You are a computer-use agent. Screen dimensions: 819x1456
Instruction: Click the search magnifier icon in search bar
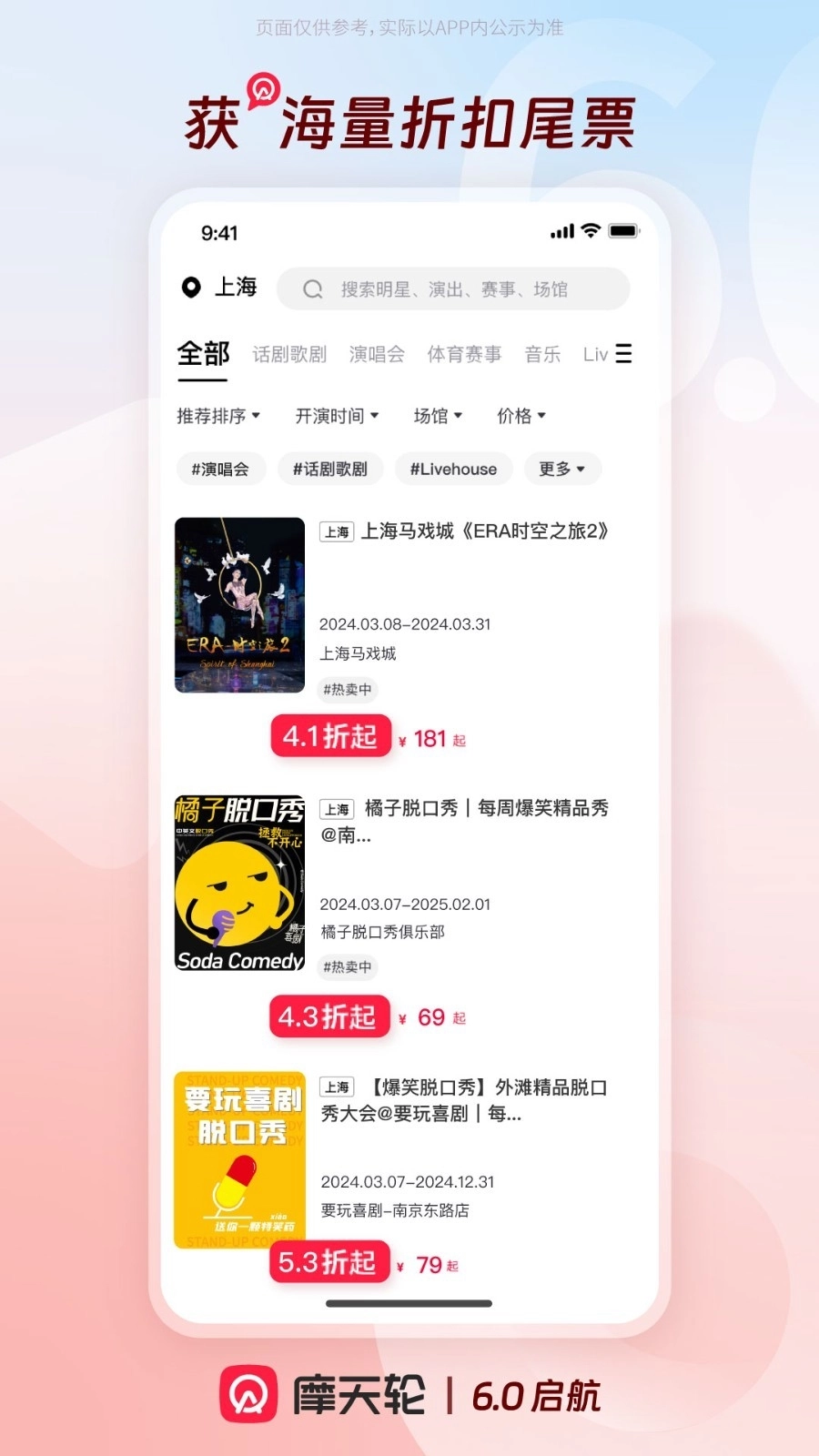tap(312, 288)
